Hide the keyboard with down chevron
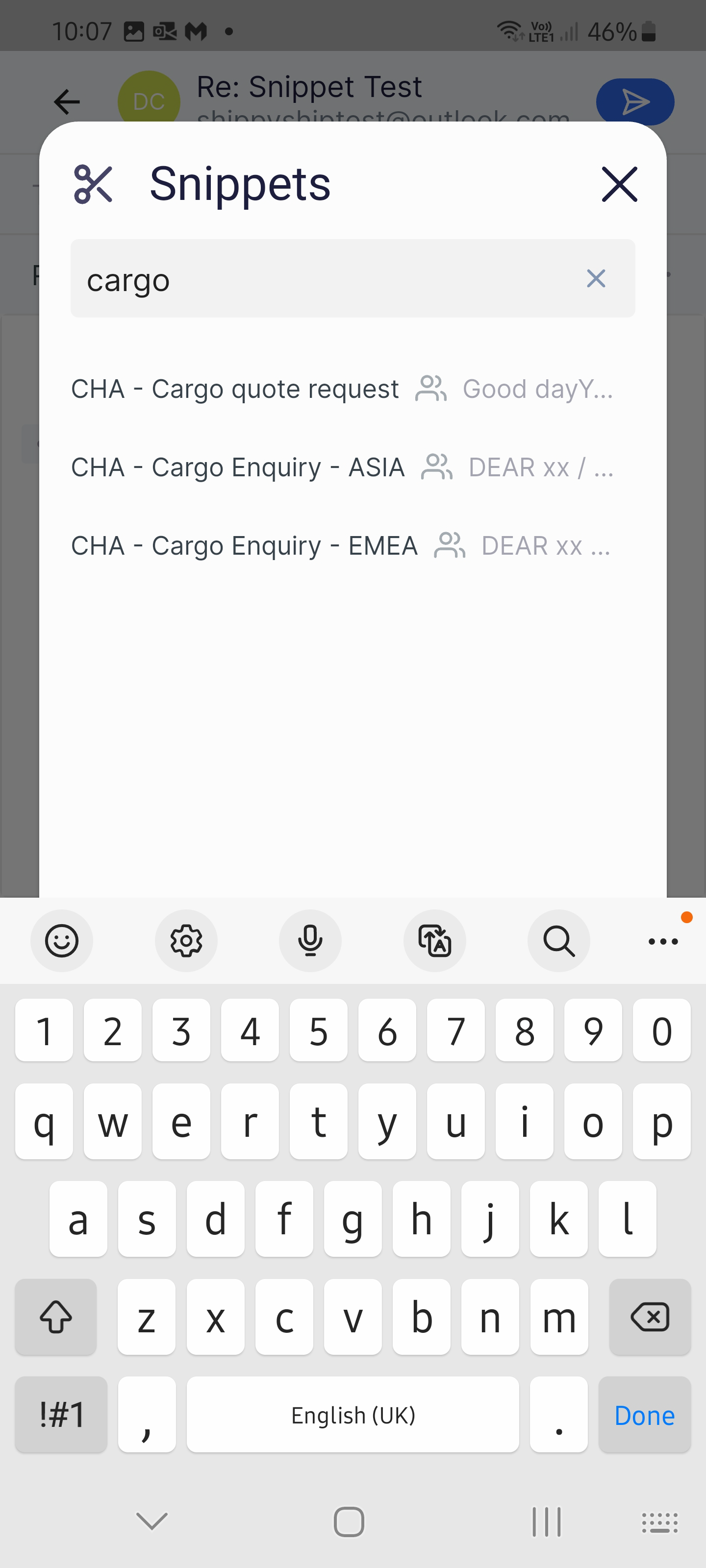This screenshot has height=1568, width=706. coord(151,1521)
